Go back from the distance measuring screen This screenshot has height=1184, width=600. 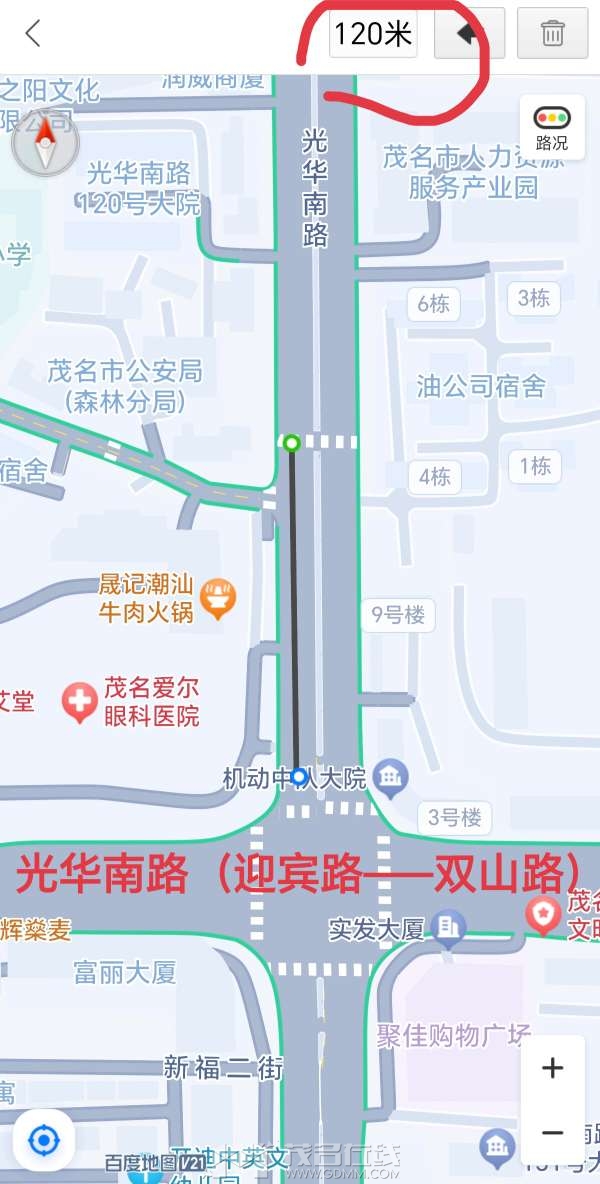tap(33, 33)
